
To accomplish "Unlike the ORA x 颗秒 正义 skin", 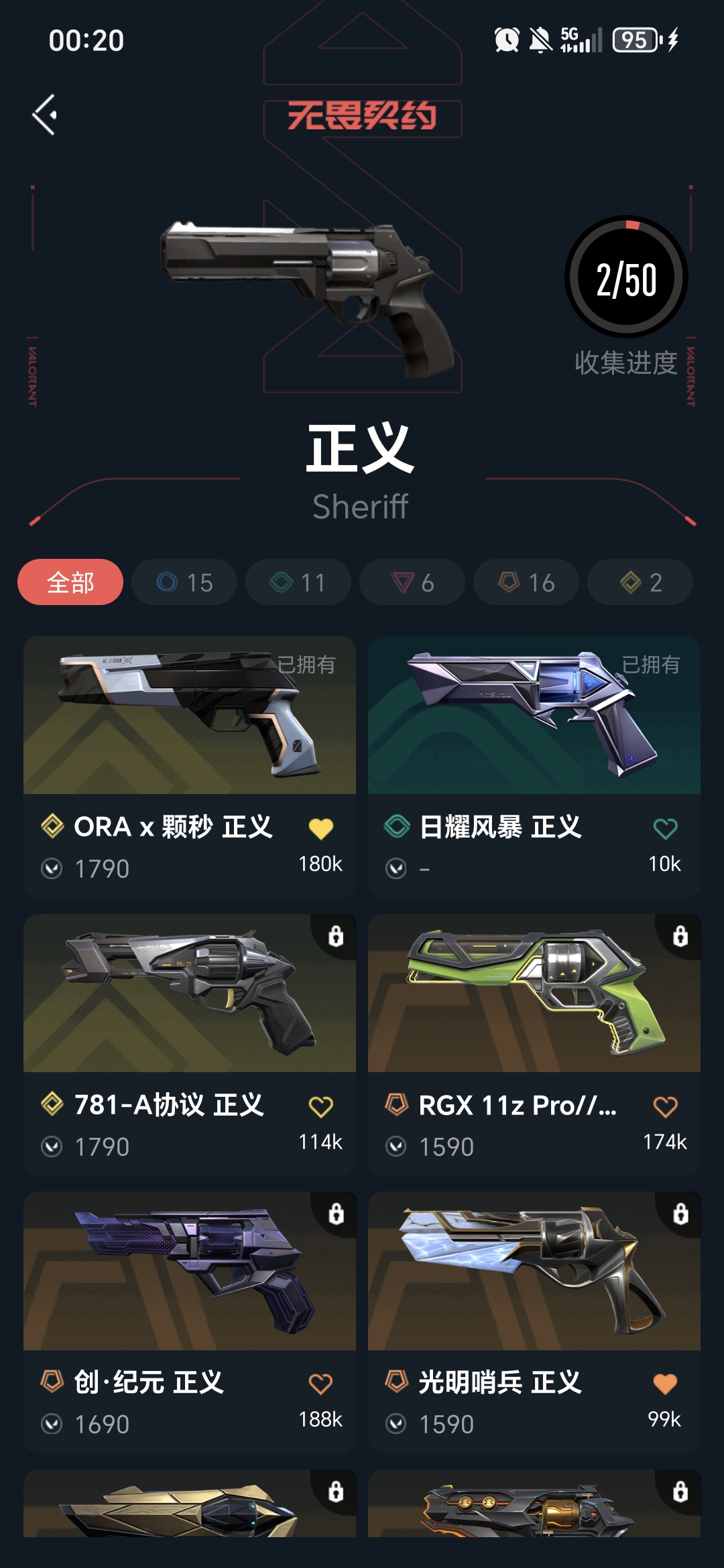I will tap(320, 829).
